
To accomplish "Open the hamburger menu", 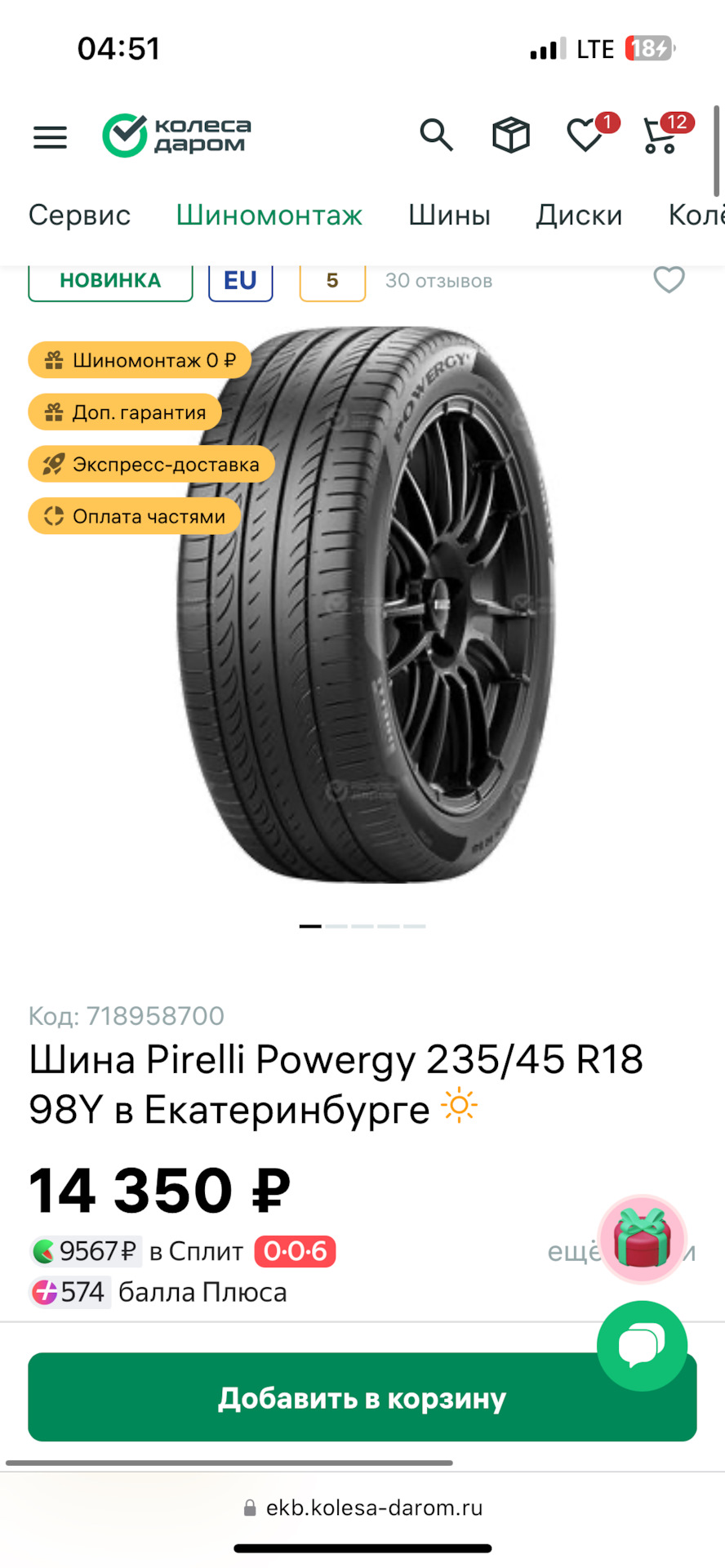I will [x=50, y=136].
